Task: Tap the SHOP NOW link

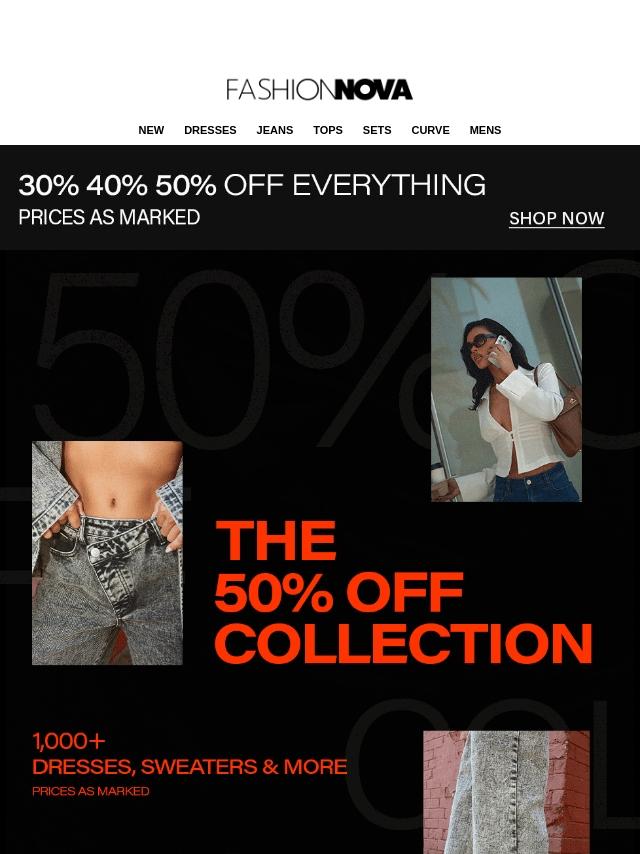Action: [556, 218]
